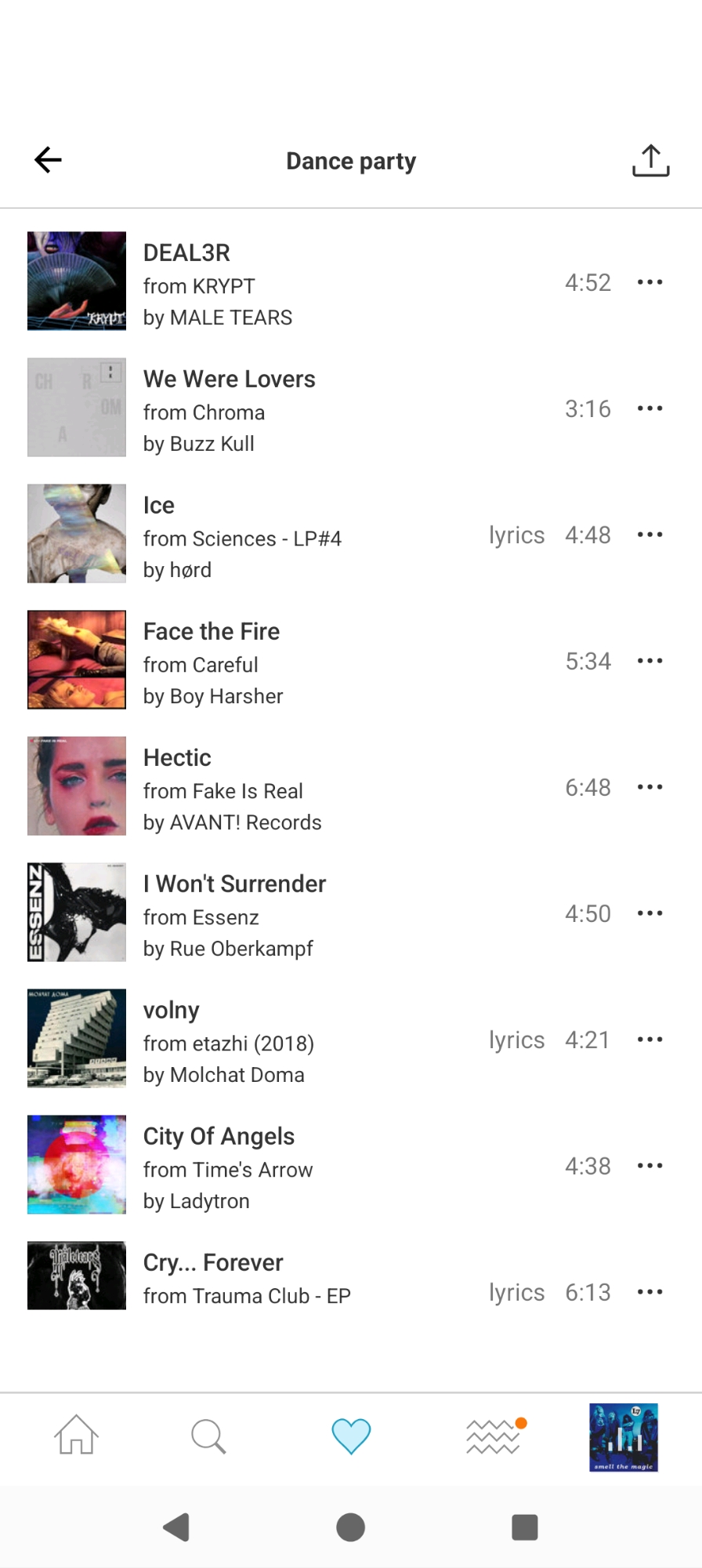The width and height of the screenshot is (702, 1568).
Task: Go back from Dance party playlist
Action: tap(48, 160)
